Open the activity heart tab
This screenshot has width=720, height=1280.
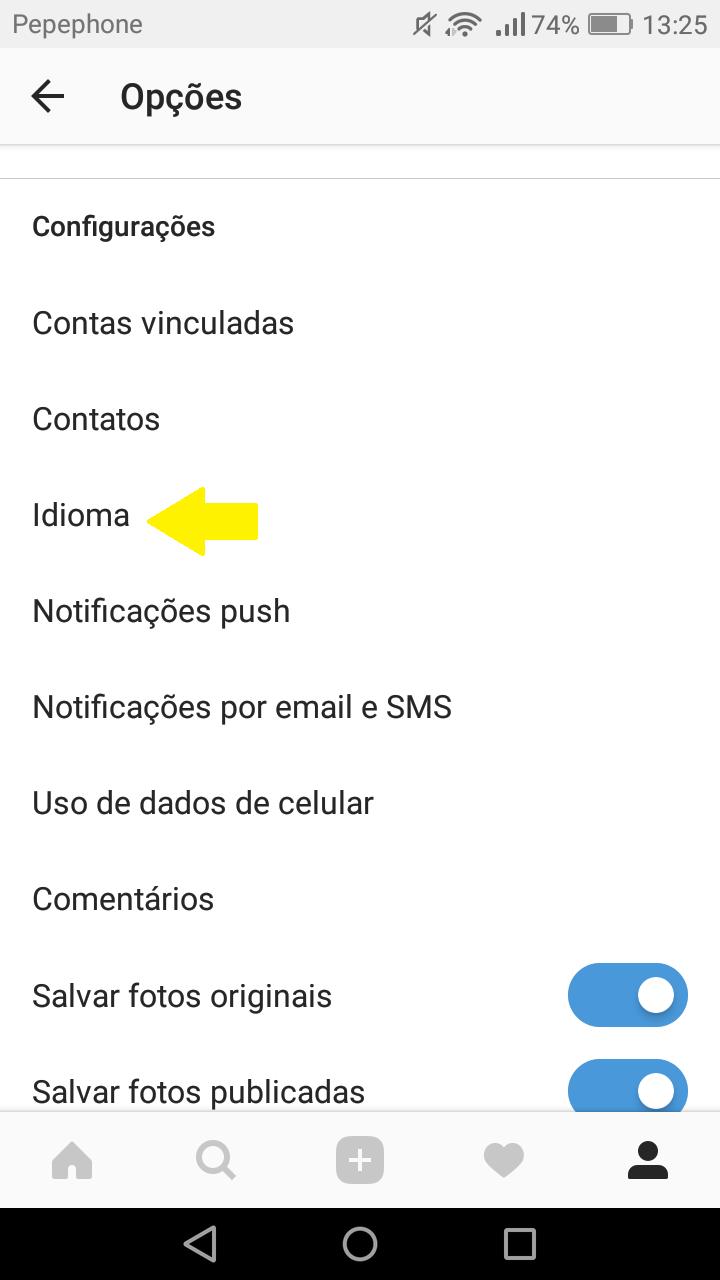(503, 1160)
